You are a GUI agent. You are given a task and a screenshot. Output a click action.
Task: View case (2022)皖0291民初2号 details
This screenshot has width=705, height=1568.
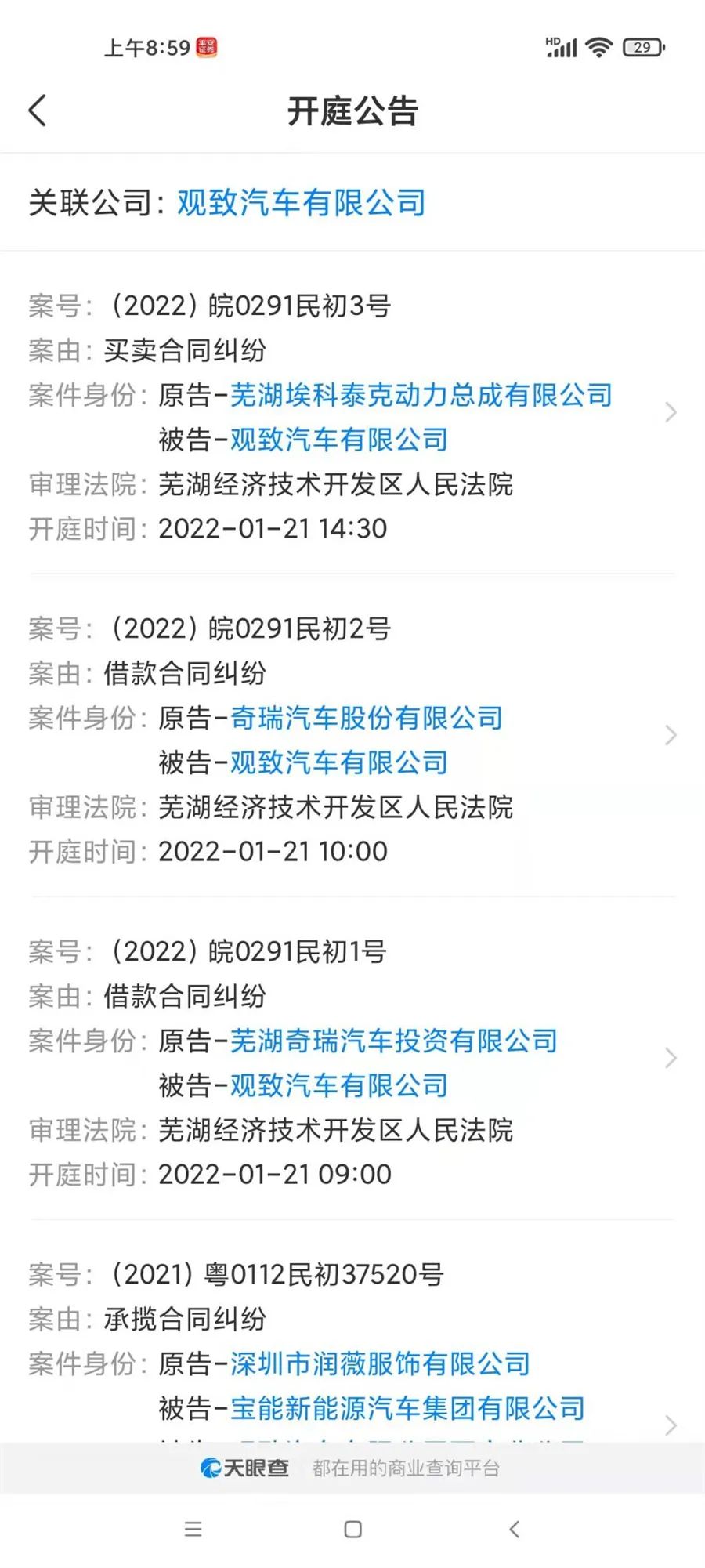coord(670,735)
